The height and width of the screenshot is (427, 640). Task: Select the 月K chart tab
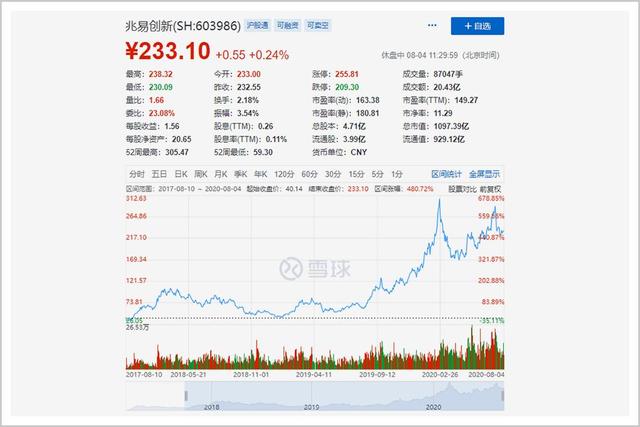coord(221,174)
